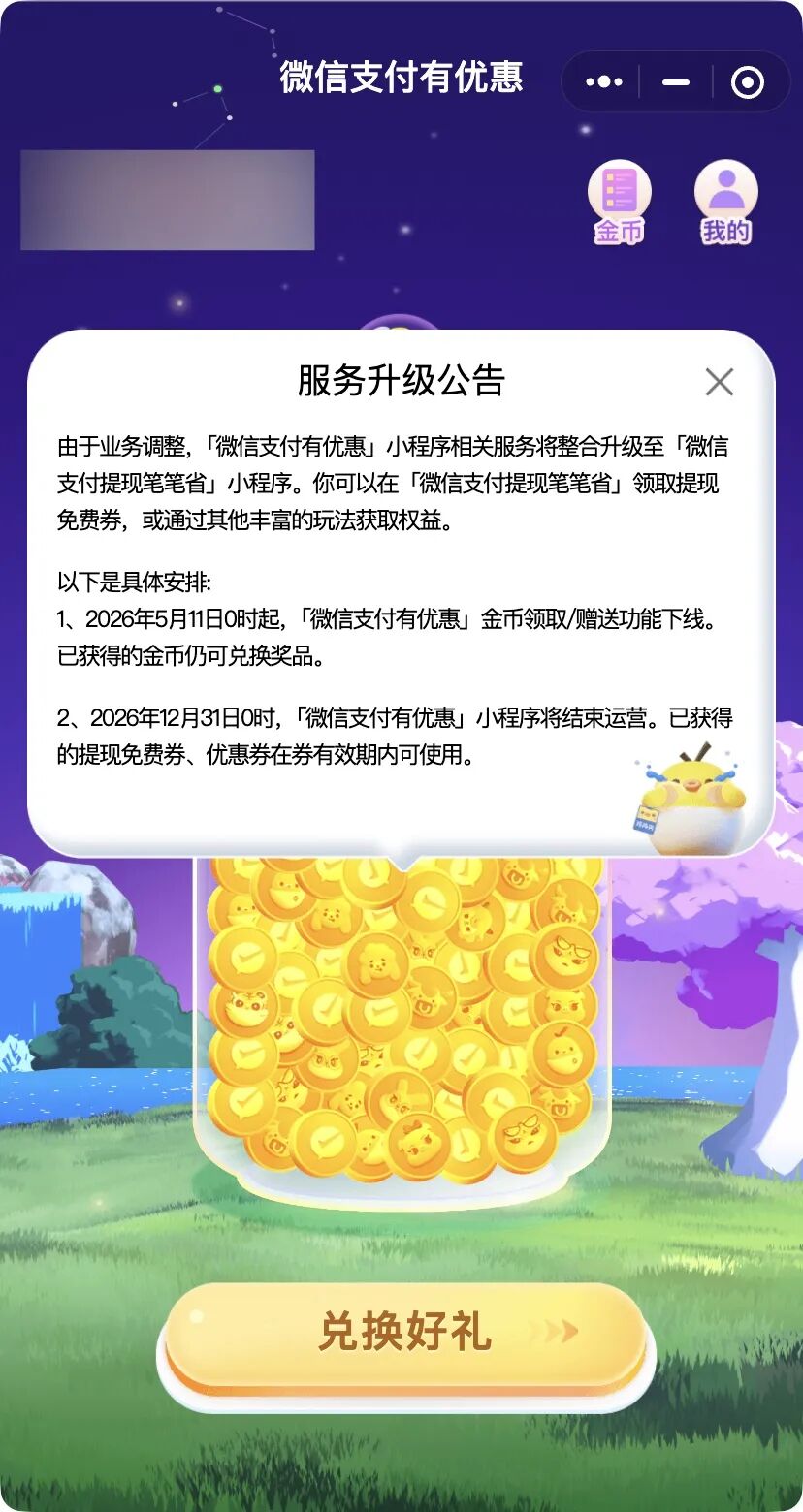Screen dimensions: 803x1512
Task: Close the 服务升级公告 dialog
Action: click(719, 382)
